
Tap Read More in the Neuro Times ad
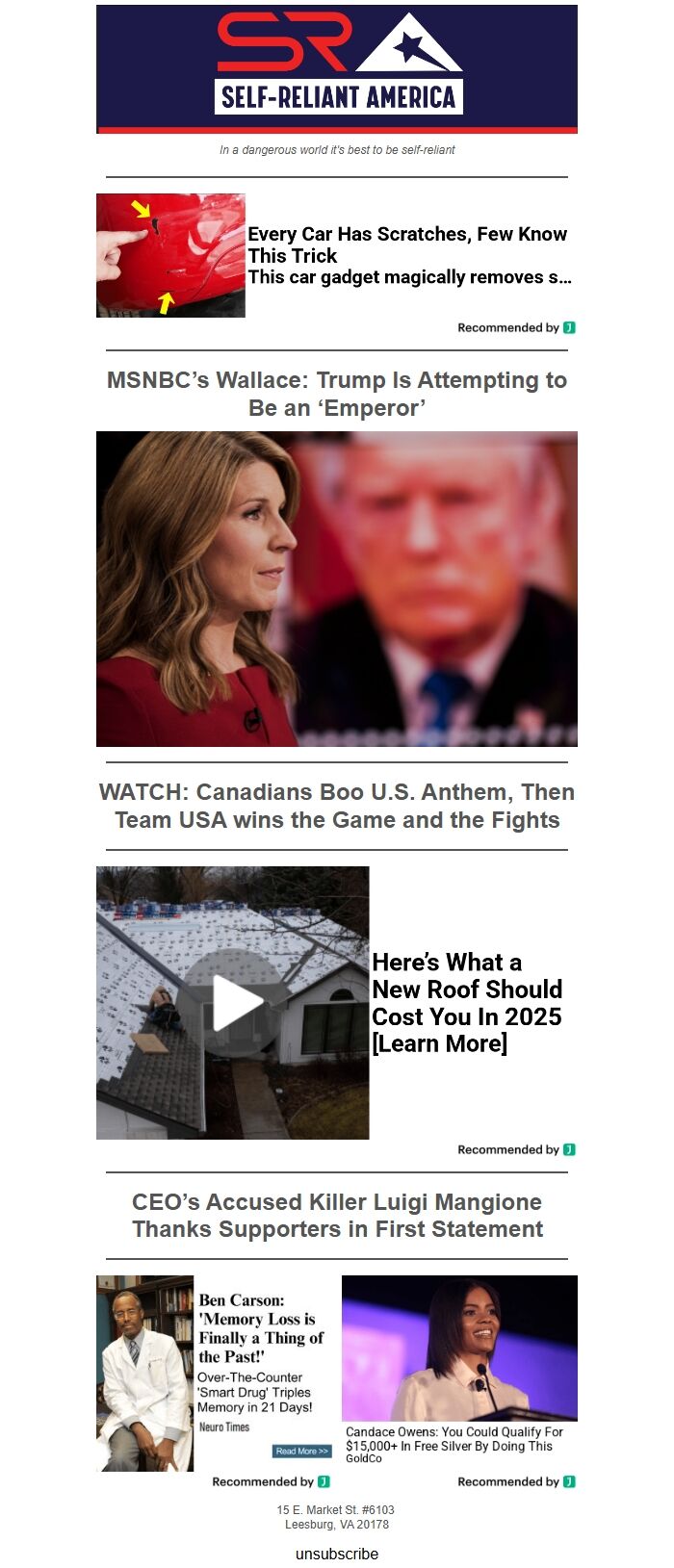point(301,1451)
